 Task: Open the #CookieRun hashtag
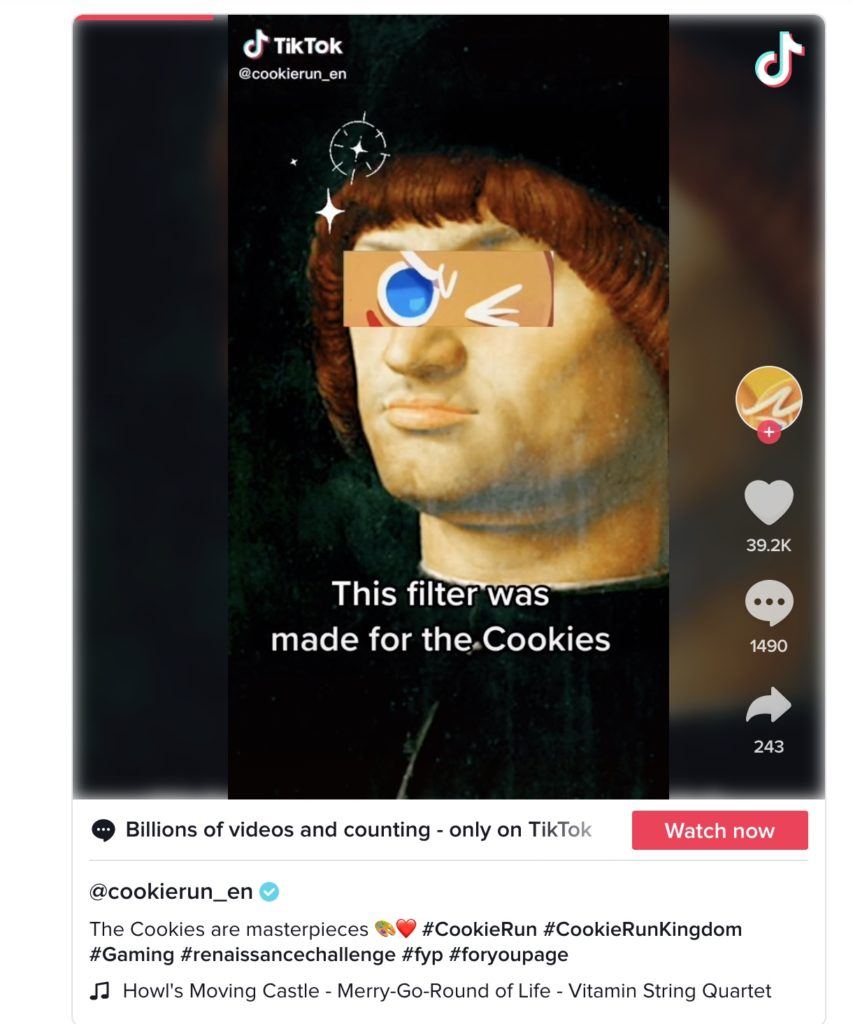(x=479, y=929)
